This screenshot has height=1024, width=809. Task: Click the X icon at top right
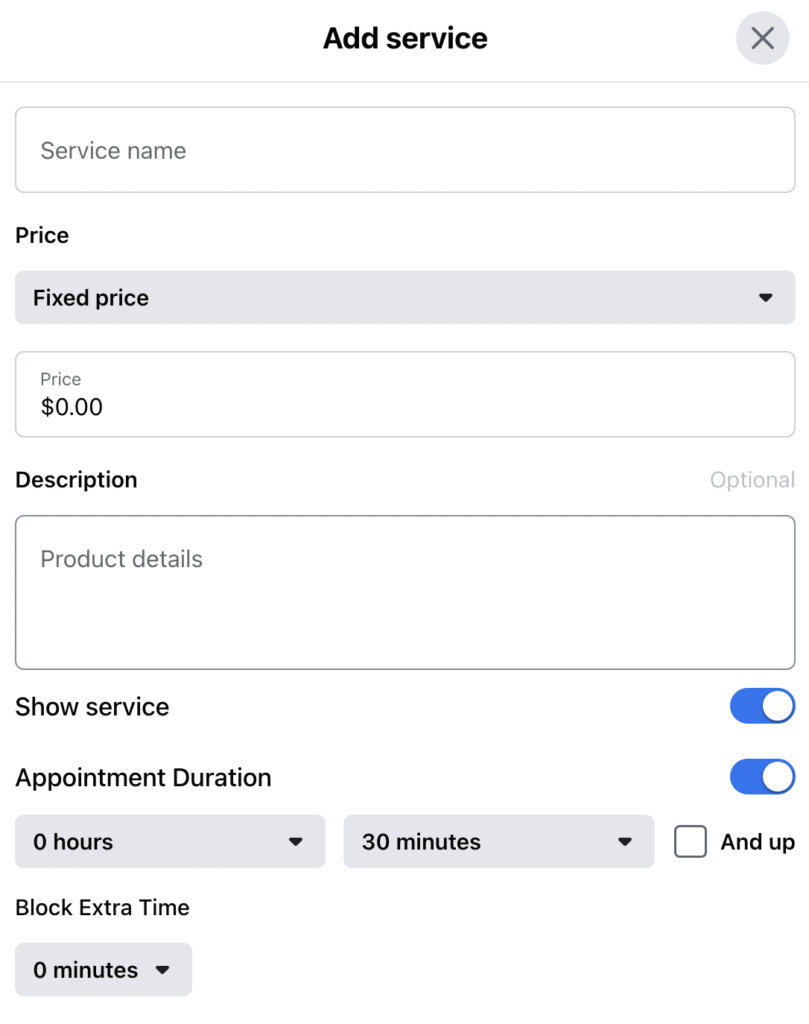762,38
